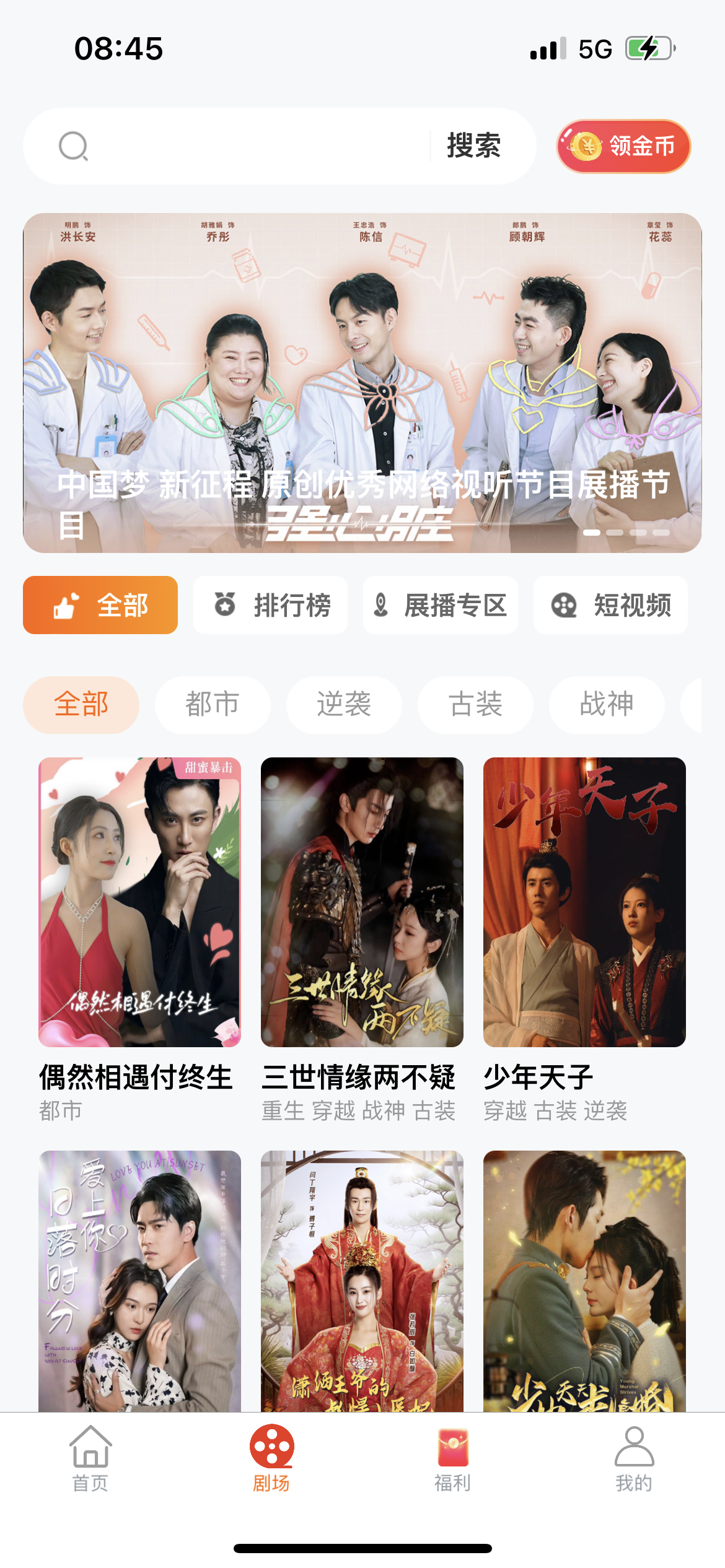The width and height of the screenshot is (725, 1568).
Task: Open the 展播专区 section
Action: click(440, 605)
